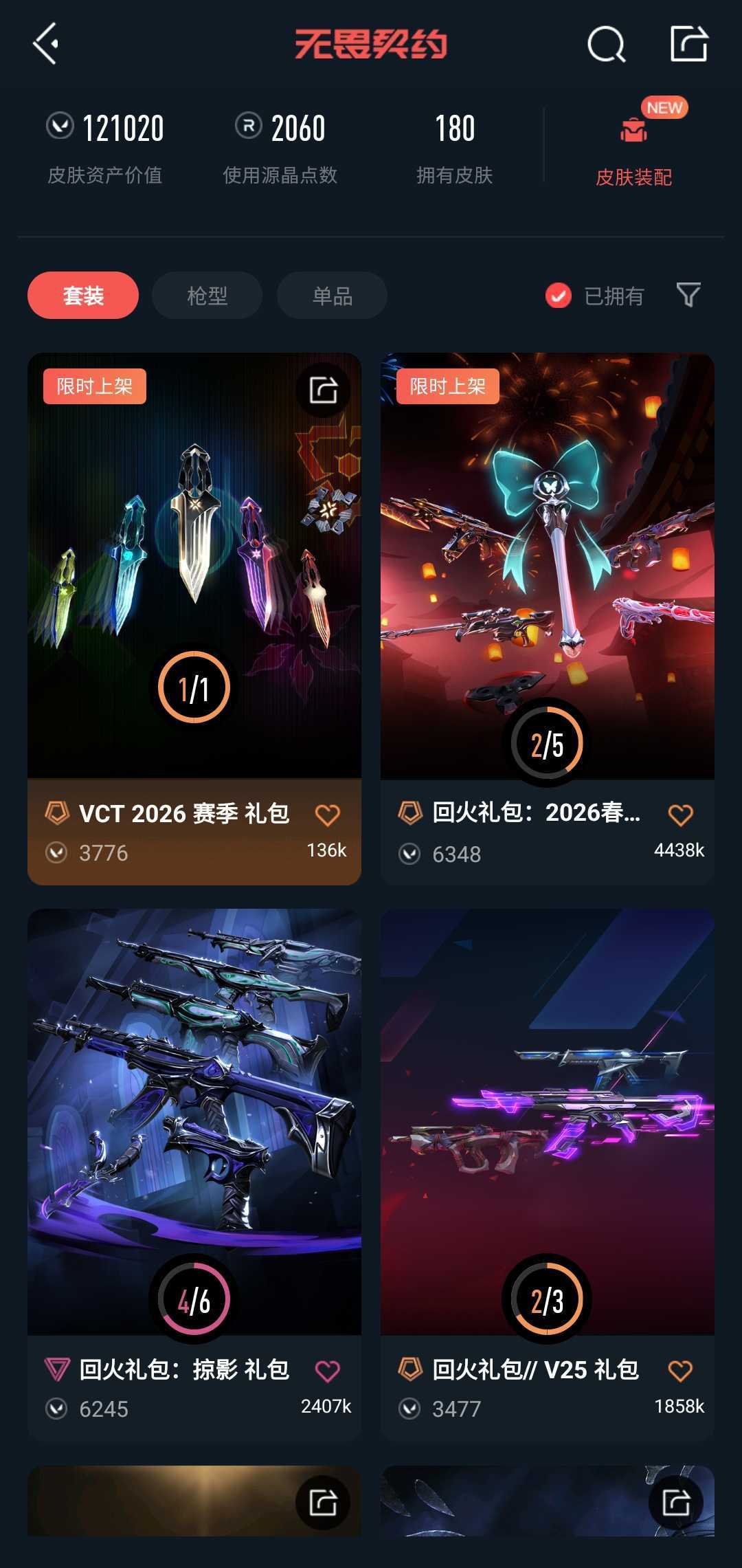The height and width of the screenshot is (1568, 742).
Task: Open the VCT 2026 赛季 礼包 card
Action: 194,564
